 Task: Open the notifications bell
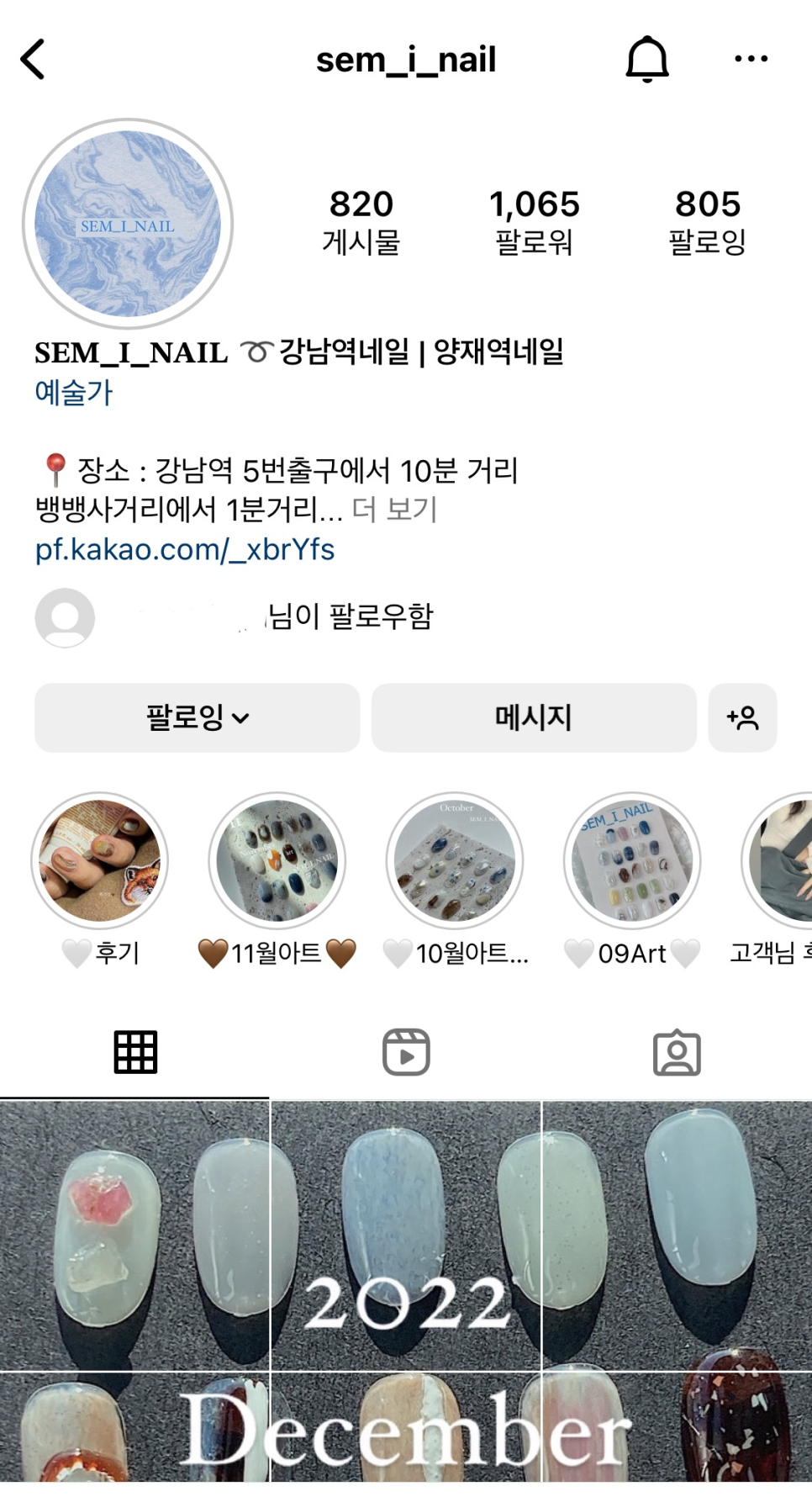646,60
